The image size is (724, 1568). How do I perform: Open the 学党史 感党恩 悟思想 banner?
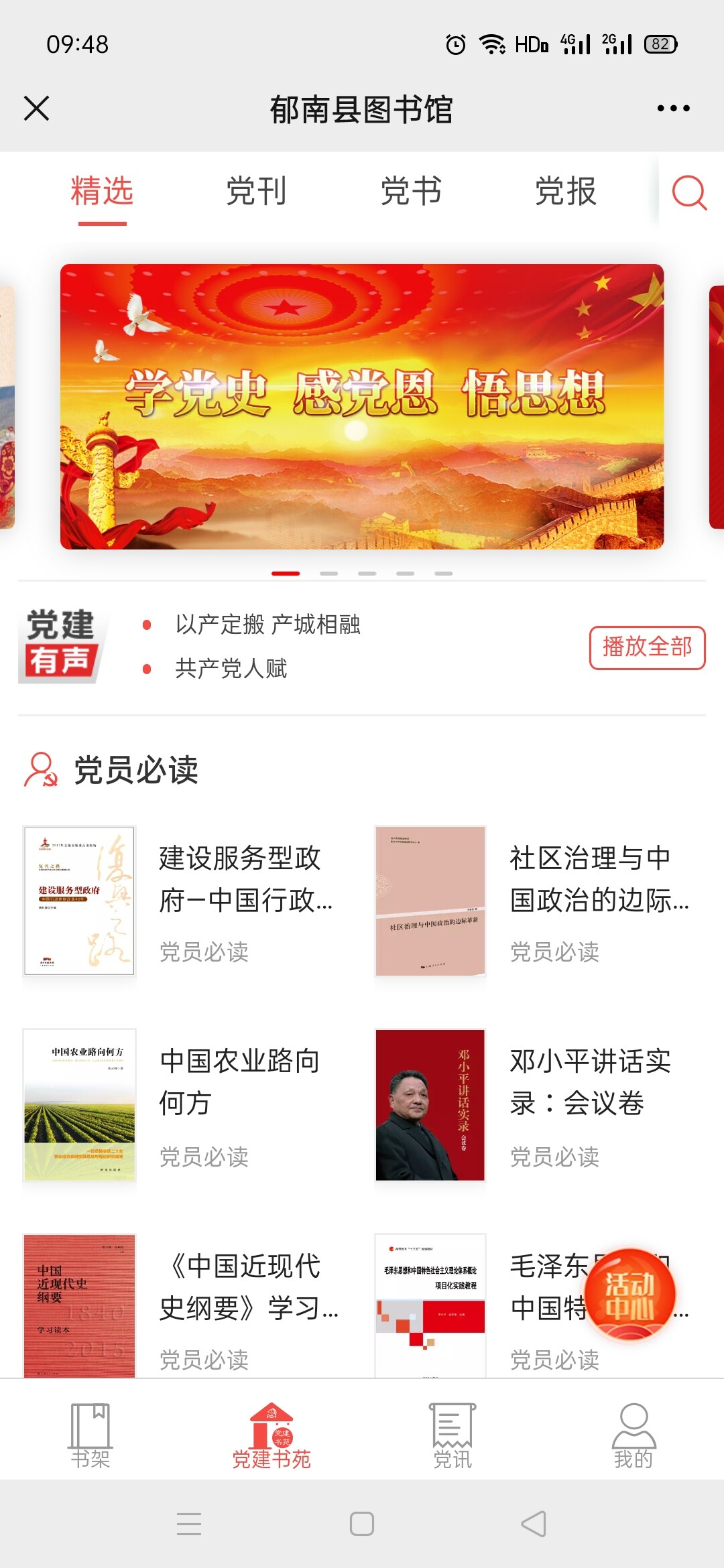pos(362,406)
